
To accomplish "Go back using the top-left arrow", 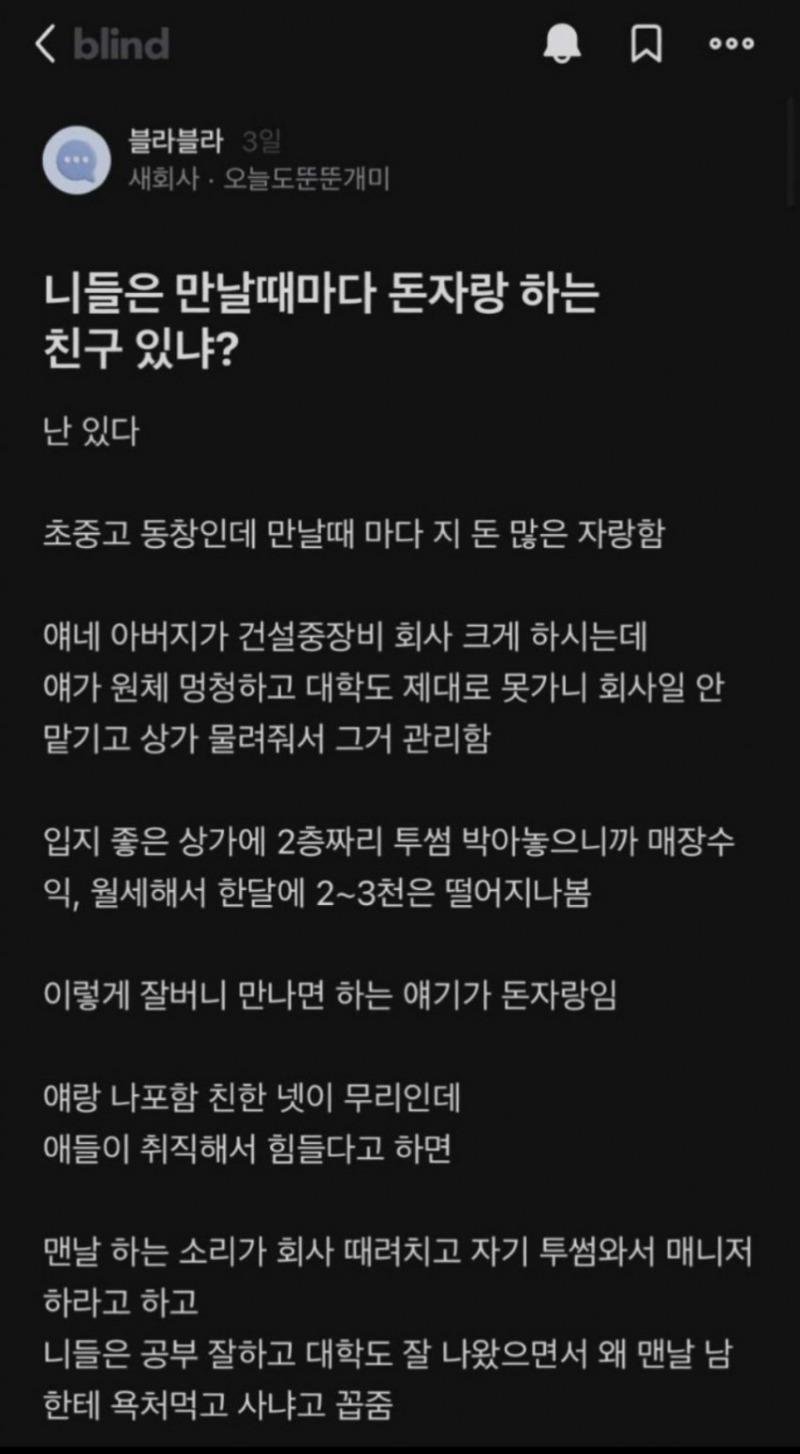I will point(45,44).
